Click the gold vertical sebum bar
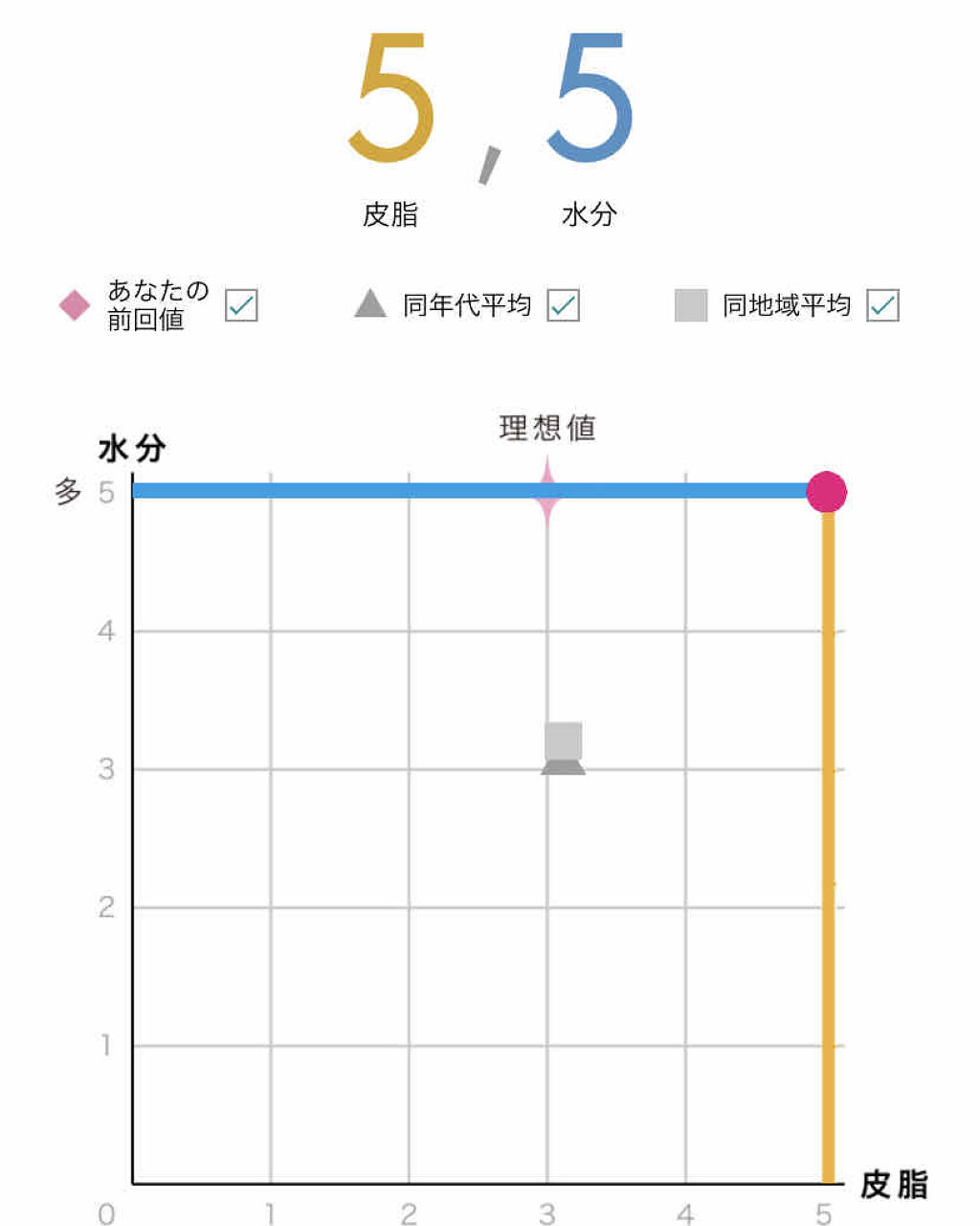This screenshot has width=980, height=1226. (829, 861)
